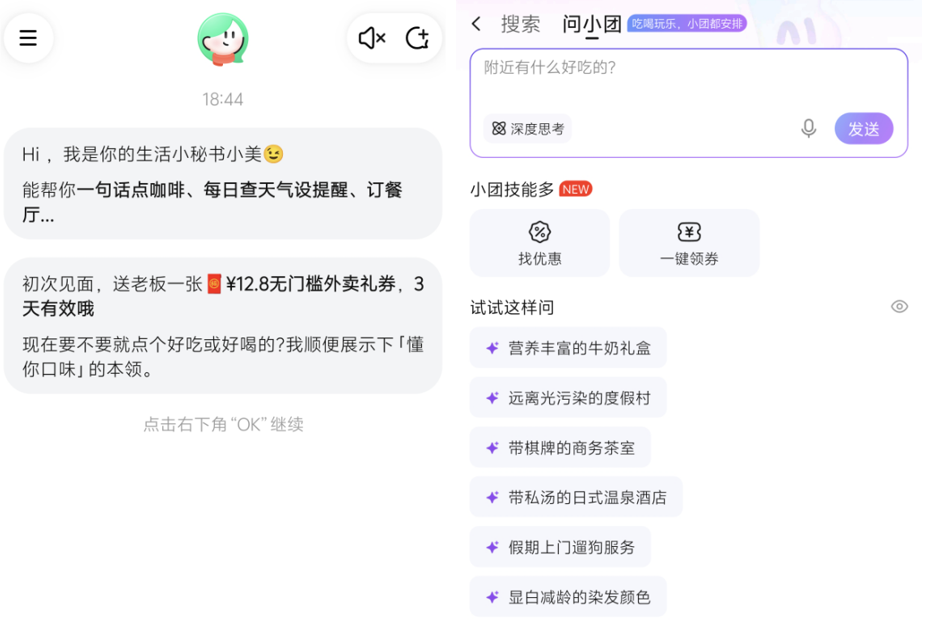The height and width of the screenshot is (644, 925).
Task: Tap the 假期上门遛狗服务 suggestion
Action: [x=560, y=547]
